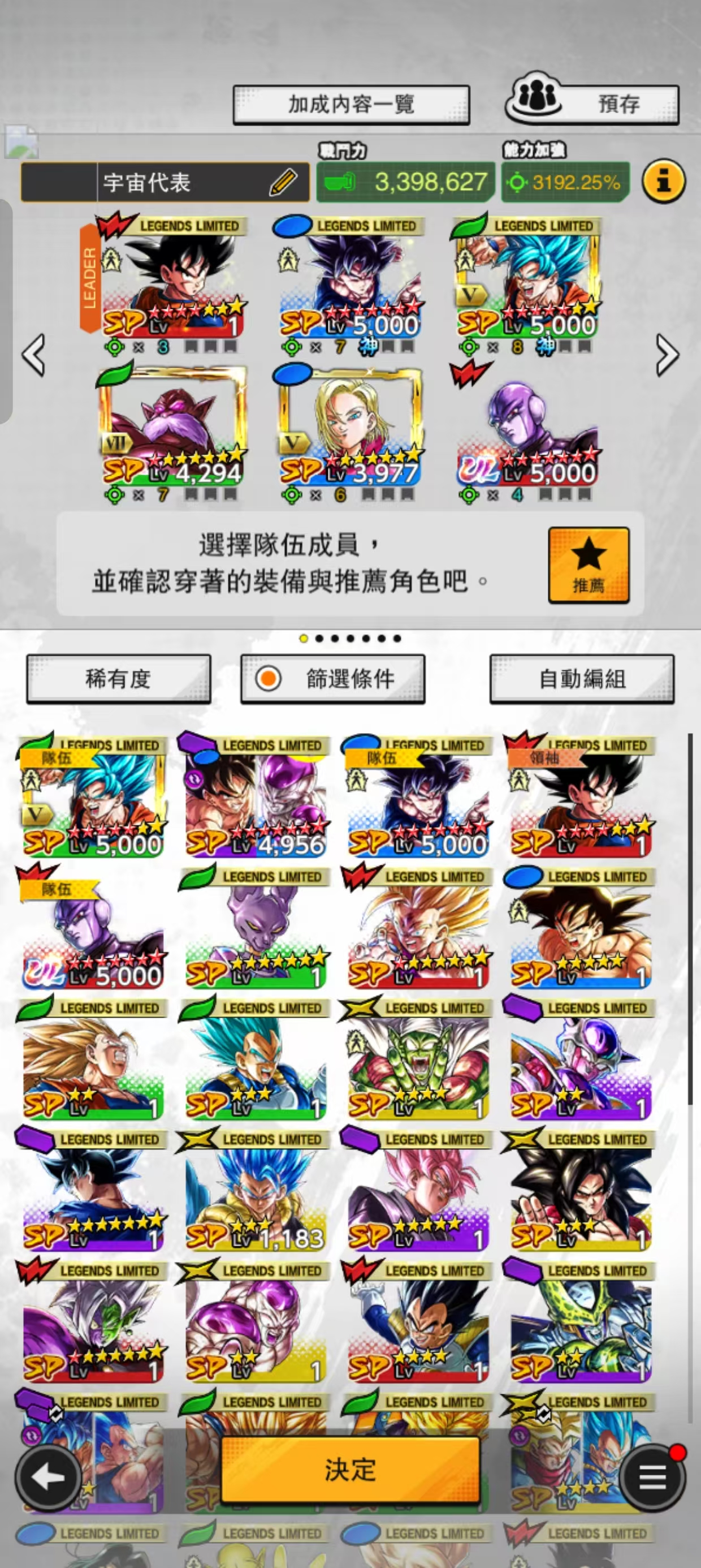The image size is (701, 1568).
Task: Tap the 預存 preset button
Action: tap(591, 104)
